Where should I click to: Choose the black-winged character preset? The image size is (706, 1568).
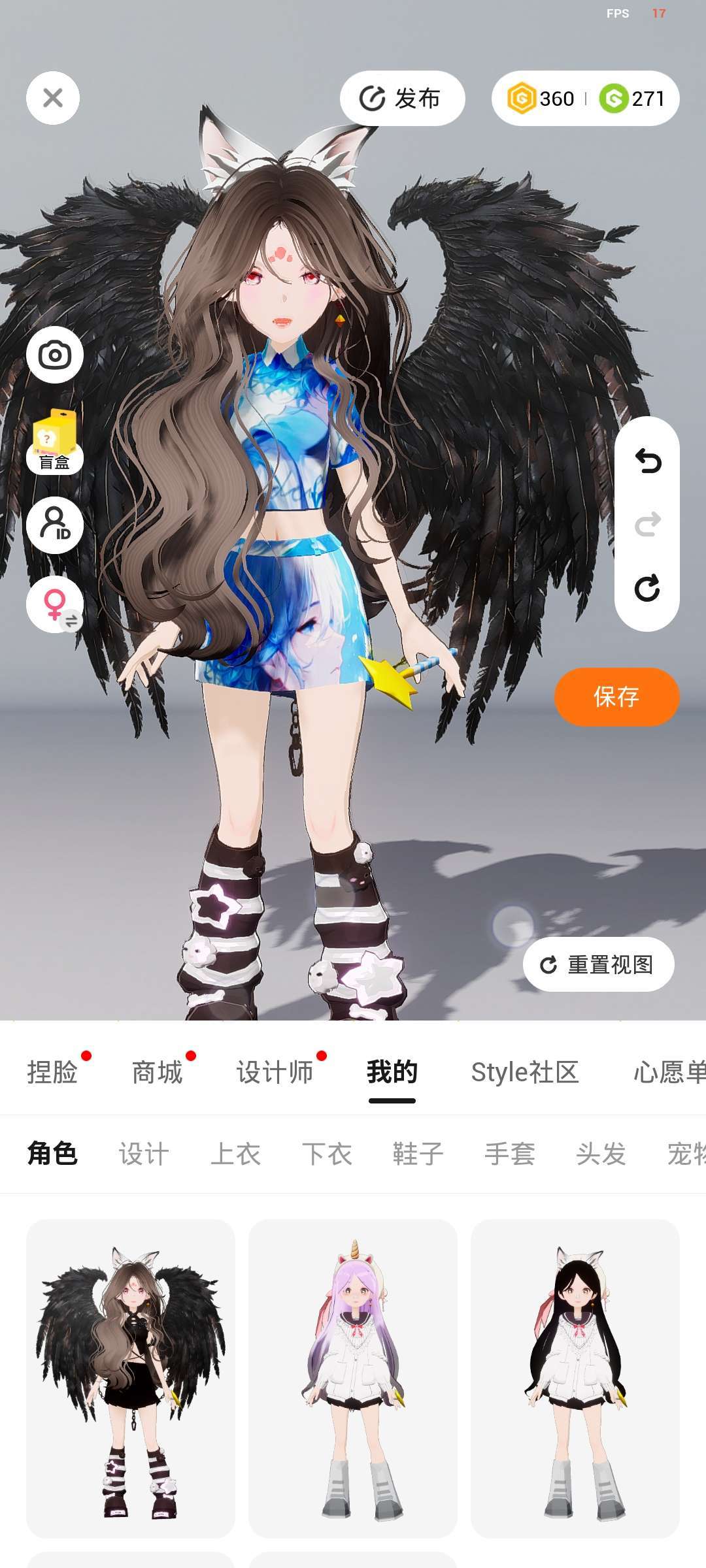[x=131, y=1379]
